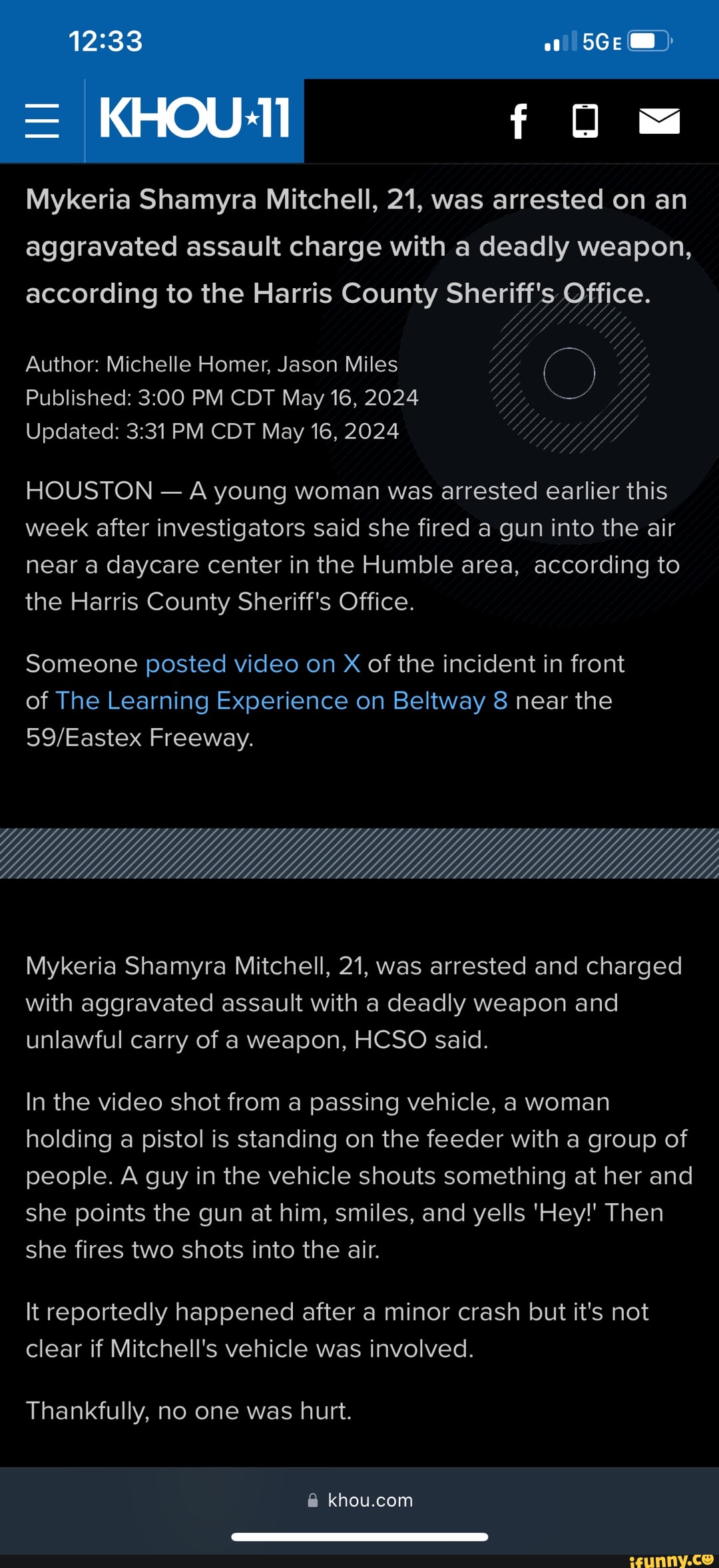Share the article on Facebook
The height and width of the screenshot is (1568, 719).
pyautogui.click(x=519, y=121)
